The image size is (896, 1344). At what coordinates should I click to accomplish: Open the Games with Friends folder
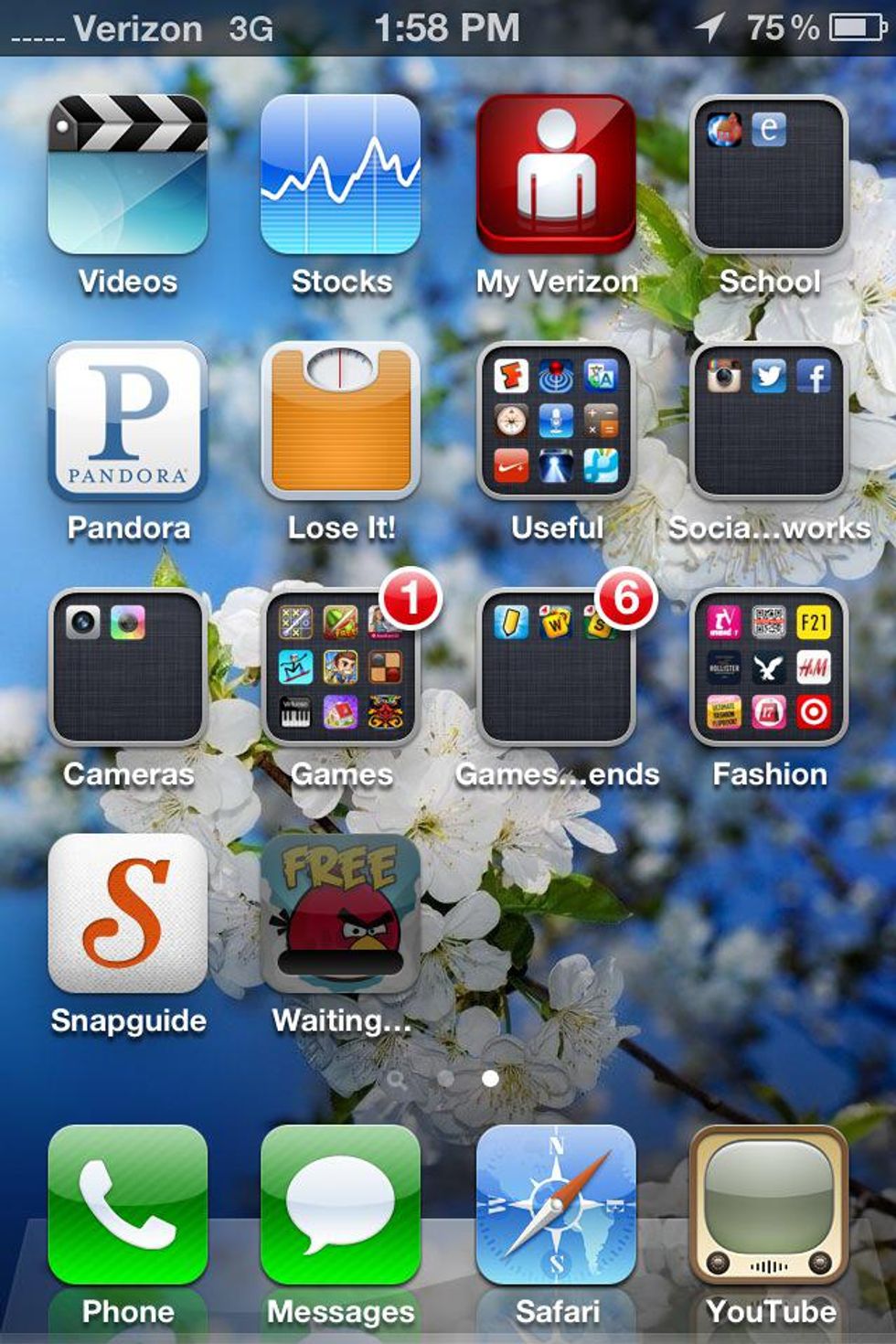click(556, 667)
